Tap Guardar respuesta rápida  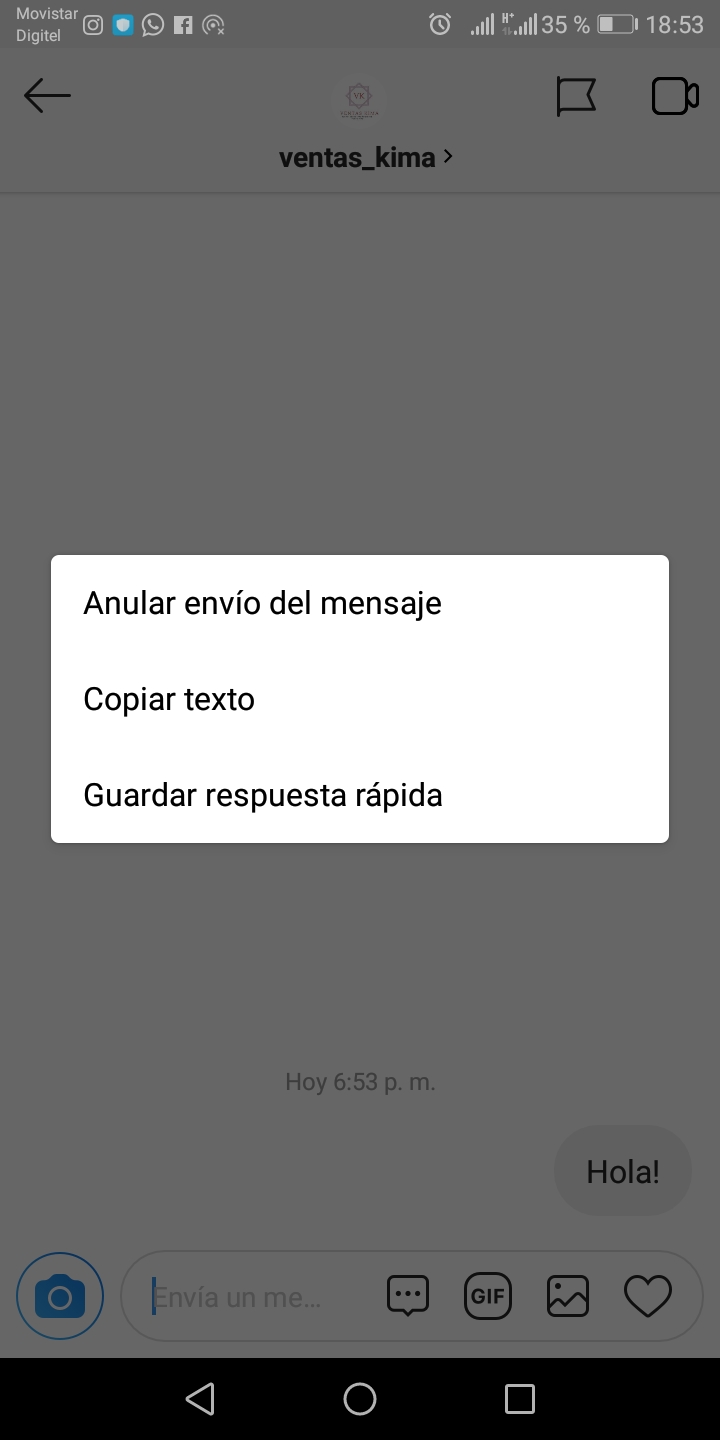(263, 795)
